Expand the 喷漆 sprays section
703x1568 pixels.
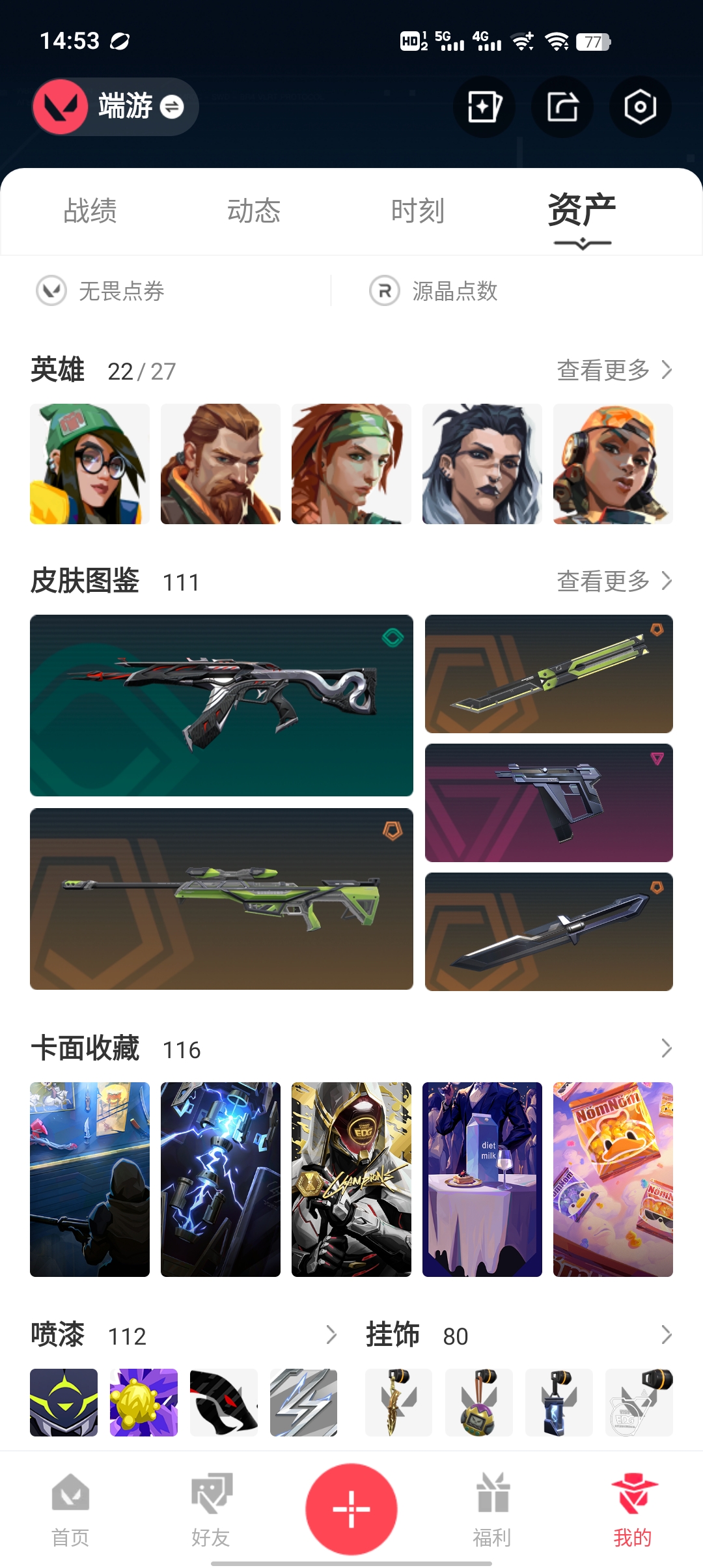(x=331, y=1335)
